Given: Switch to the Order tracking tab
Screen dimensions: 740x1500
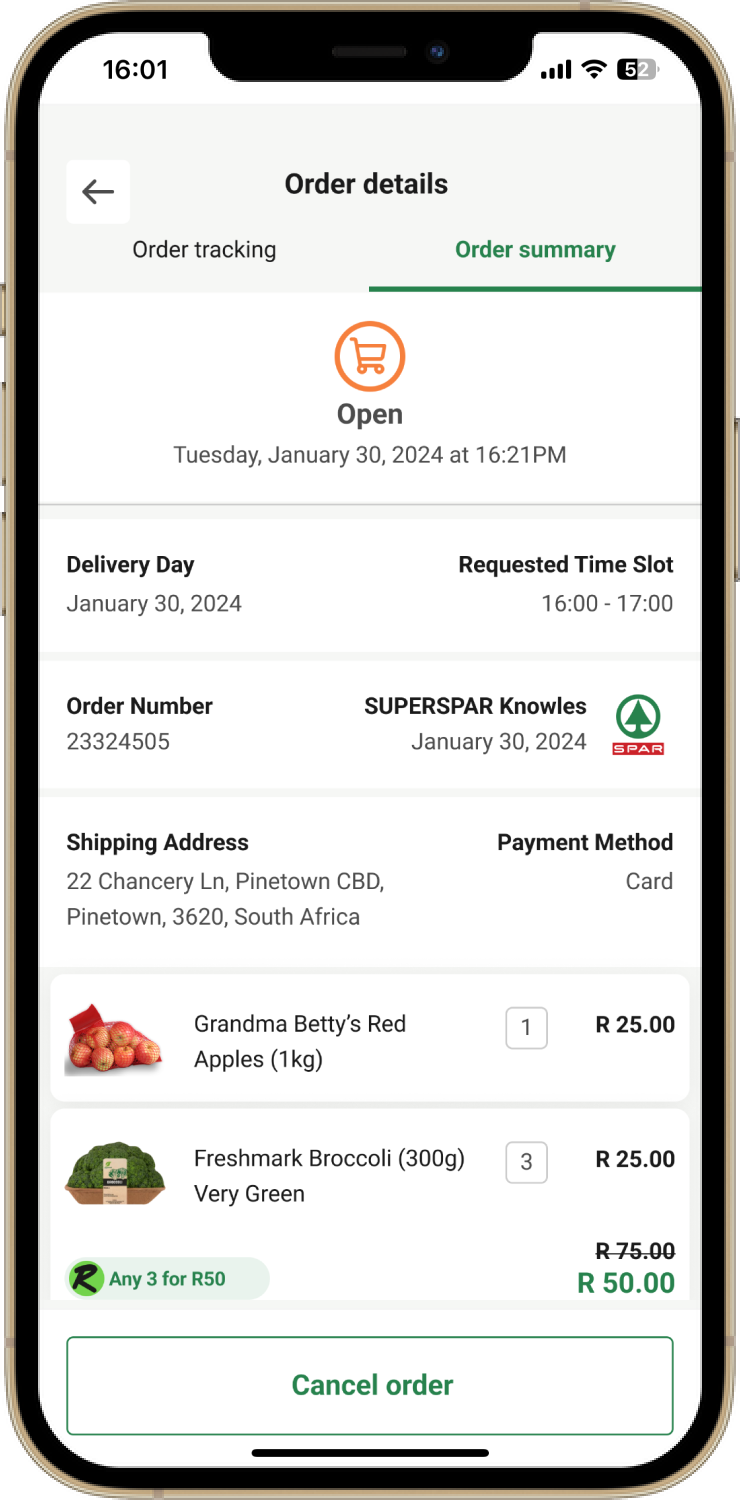Looking at the screenshot, I should pos(204,249).
